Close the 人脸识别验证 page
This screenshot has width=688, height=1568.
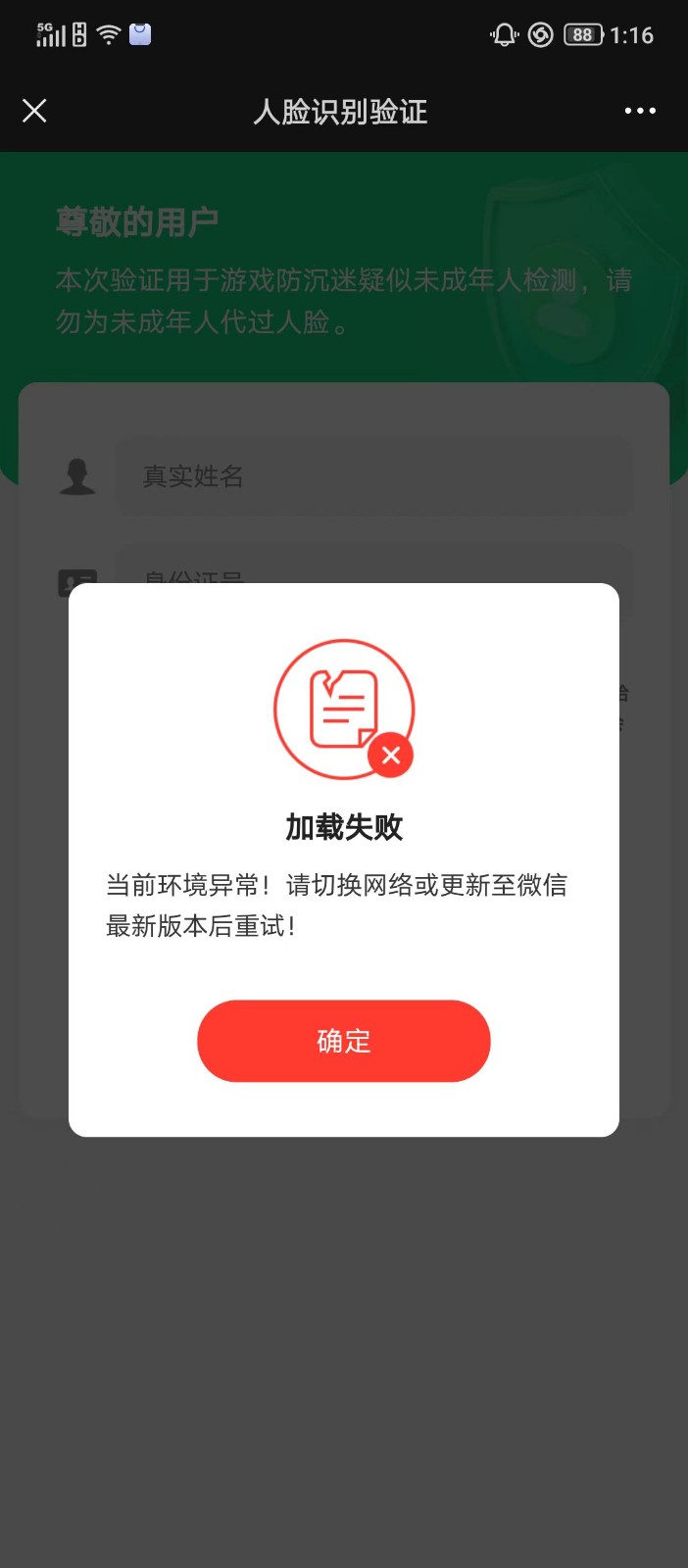[34, 111]
